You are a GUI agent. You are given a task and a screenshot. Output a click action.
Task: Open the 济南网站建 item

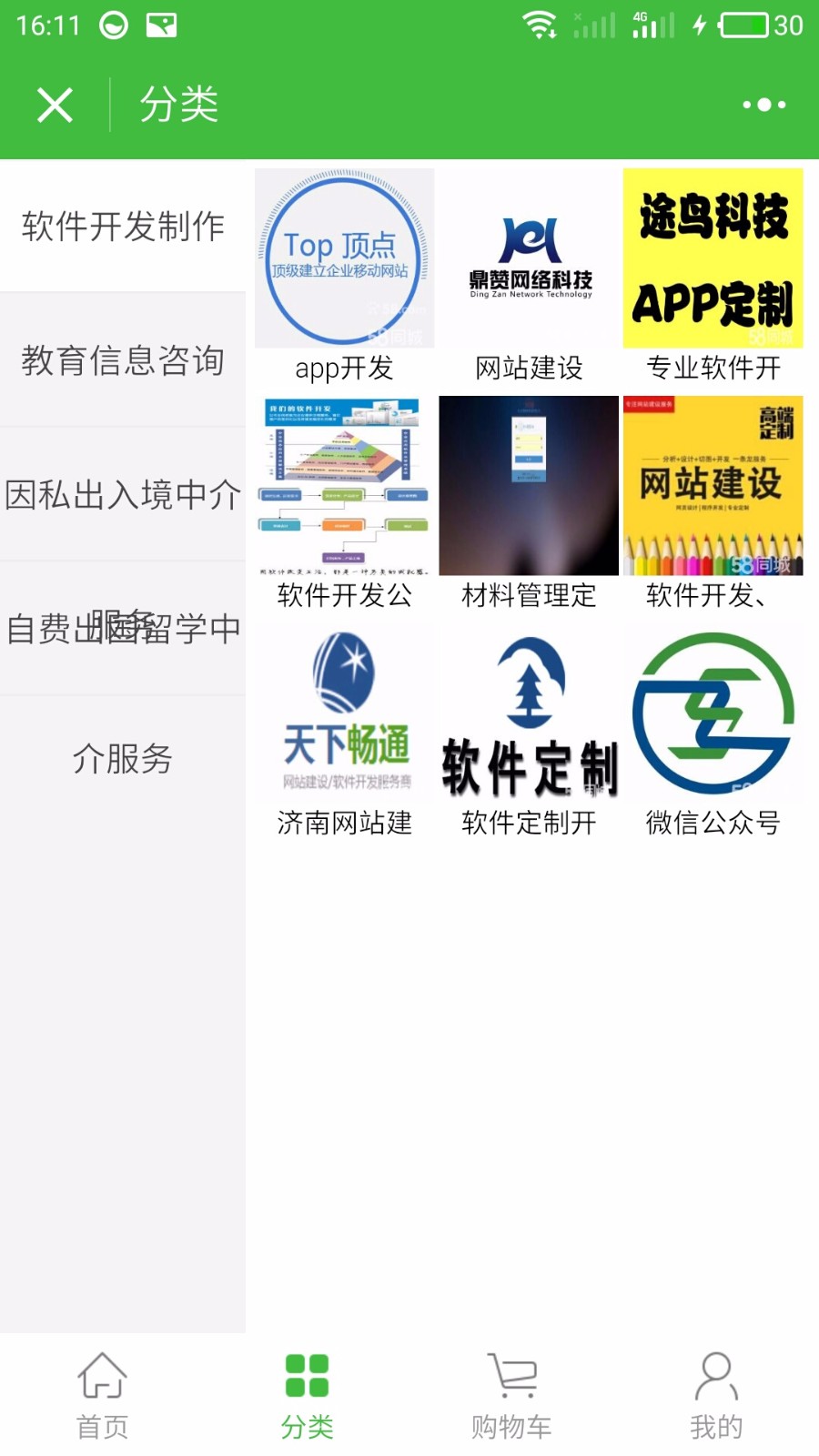coord(344,732)
